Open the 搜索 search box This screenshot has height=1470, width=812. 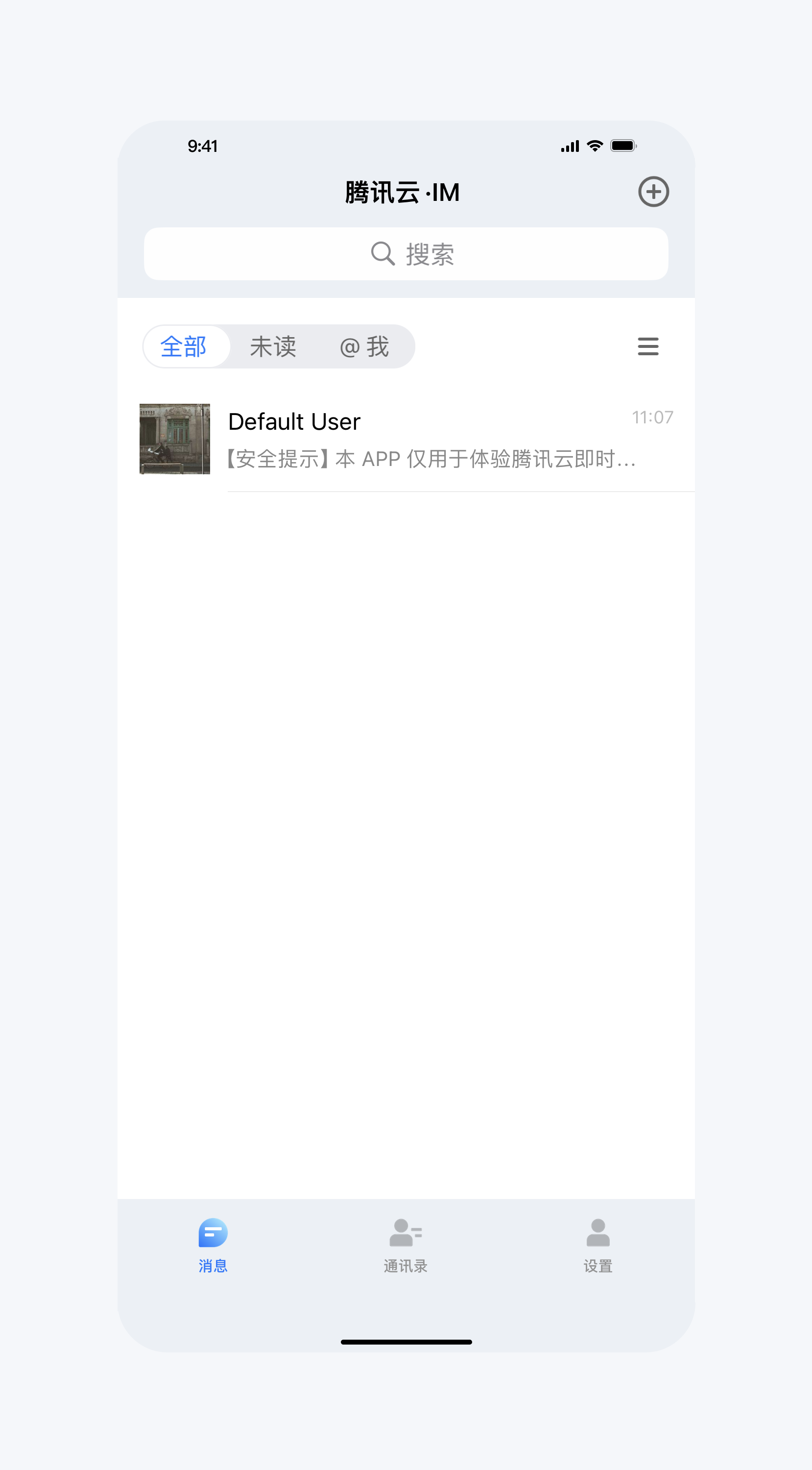(406, 254)
